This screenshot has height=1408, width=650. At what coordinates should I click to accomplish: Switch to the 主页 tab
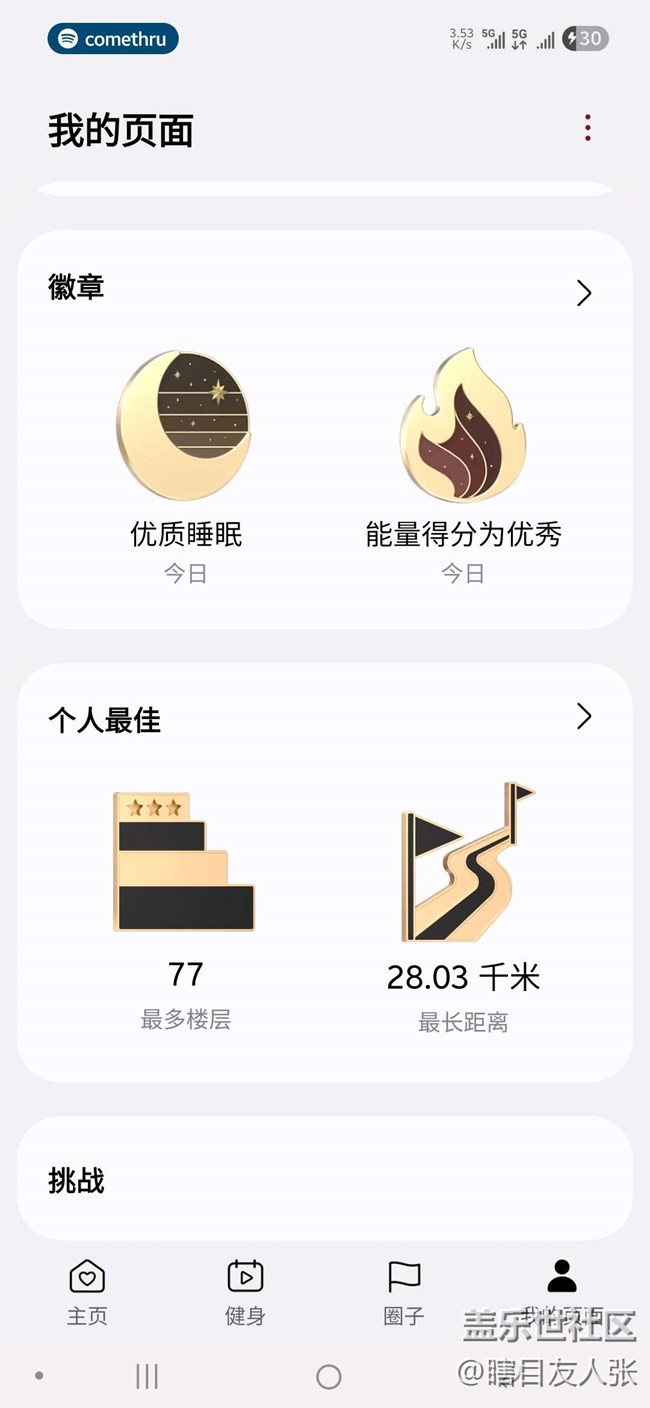pos(87,1291)
